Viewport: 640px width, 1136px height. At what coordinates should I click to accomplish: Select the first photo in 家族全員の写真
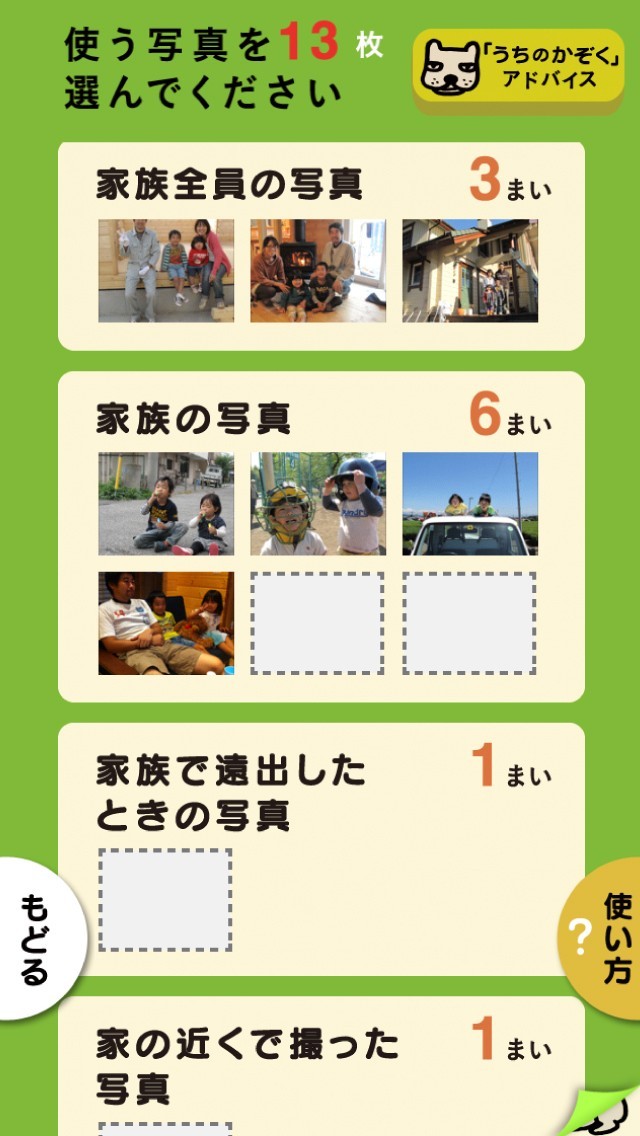pyautogui.click(x=166, y=271)
